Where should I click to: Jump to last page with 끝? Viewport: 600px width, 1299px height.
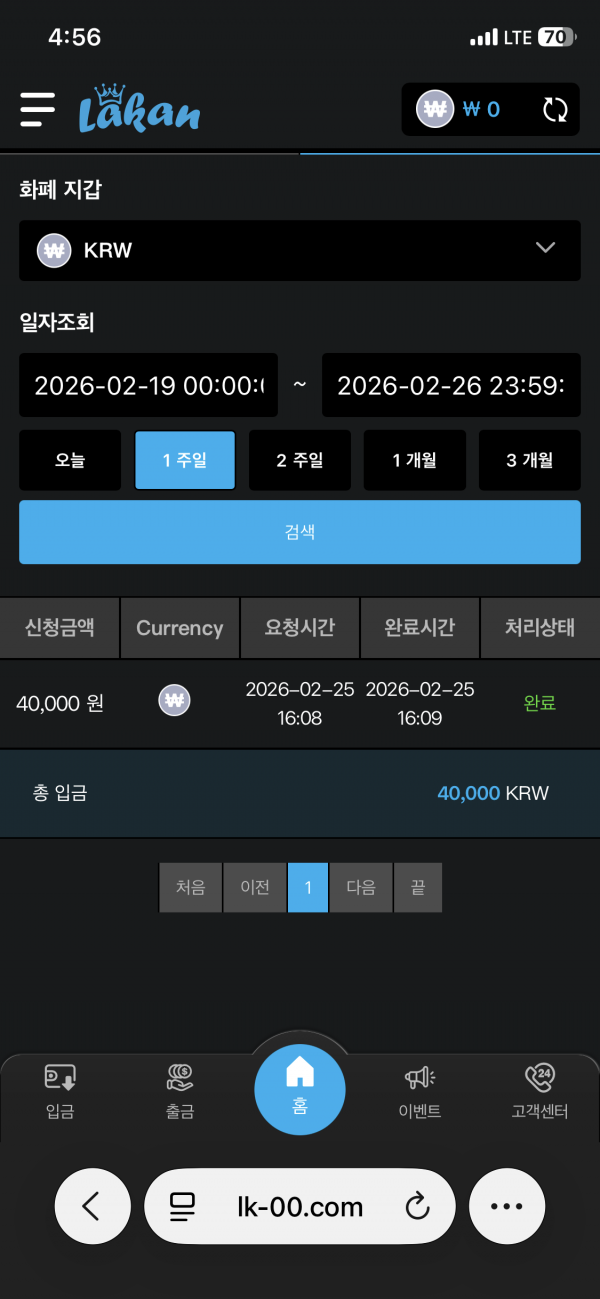[x=417, y=887]
